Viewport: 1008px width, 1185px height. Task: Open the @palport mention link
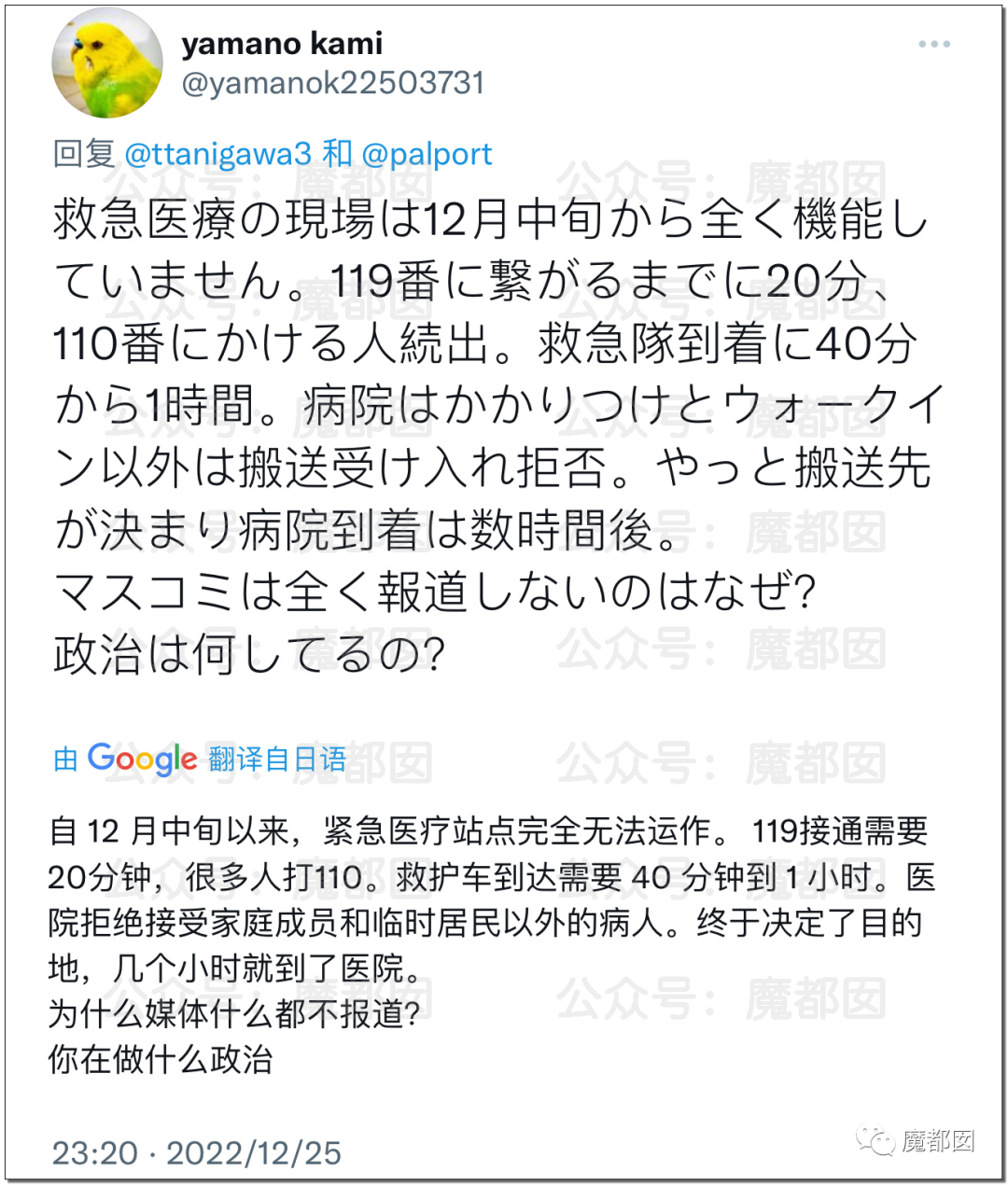[427, 154]
